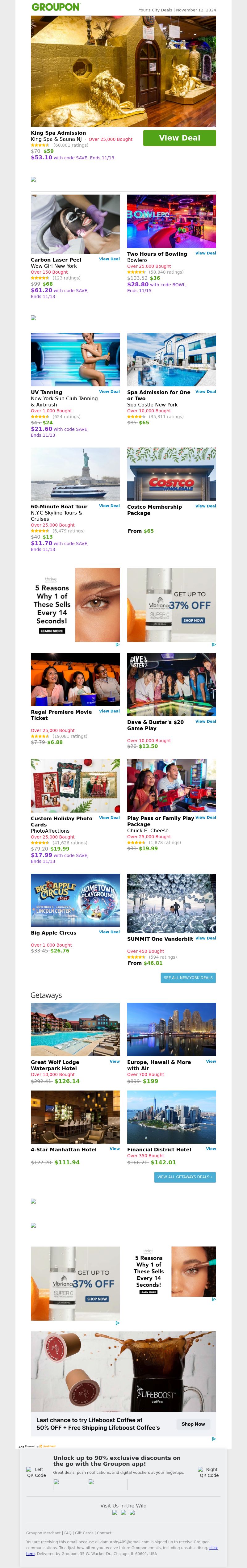Viewport: 247px width, 1568px height.
Task: Tap Shop Now on the Lifeboost Coffee ad
Action: click(x=193, y=1424)
